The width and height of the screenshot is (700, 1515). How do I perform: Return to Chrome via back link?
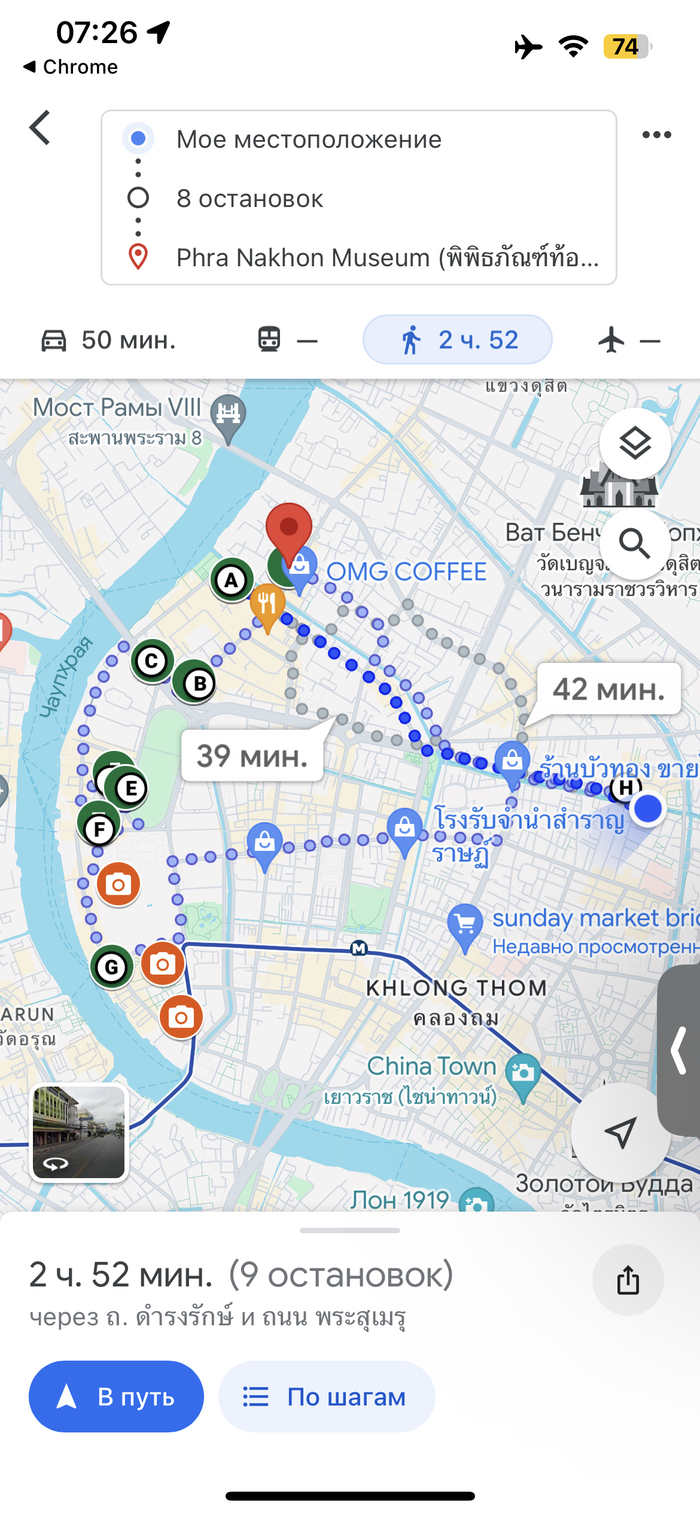click(x=70, y=67)
